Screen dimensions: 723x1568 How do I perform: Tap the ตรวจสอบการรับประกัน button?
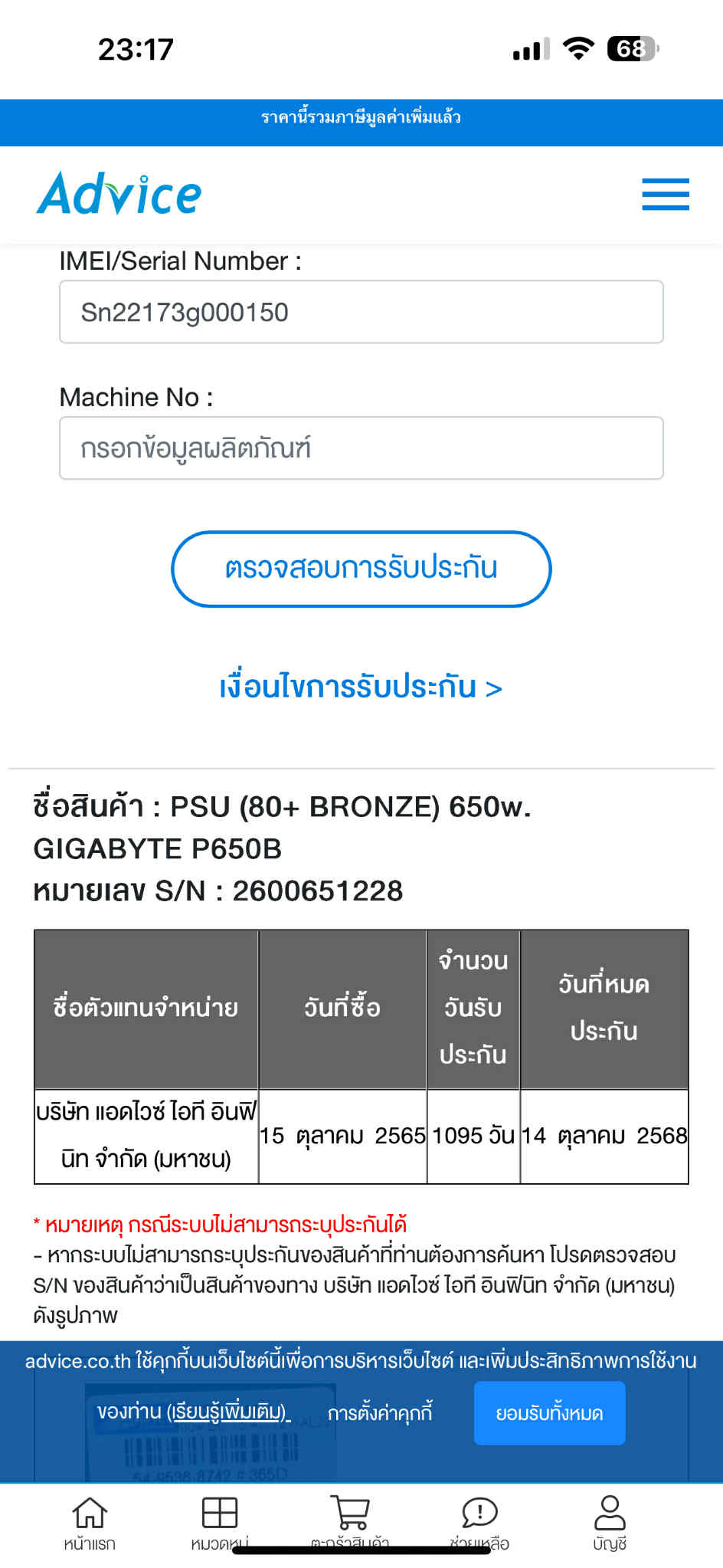361,569
